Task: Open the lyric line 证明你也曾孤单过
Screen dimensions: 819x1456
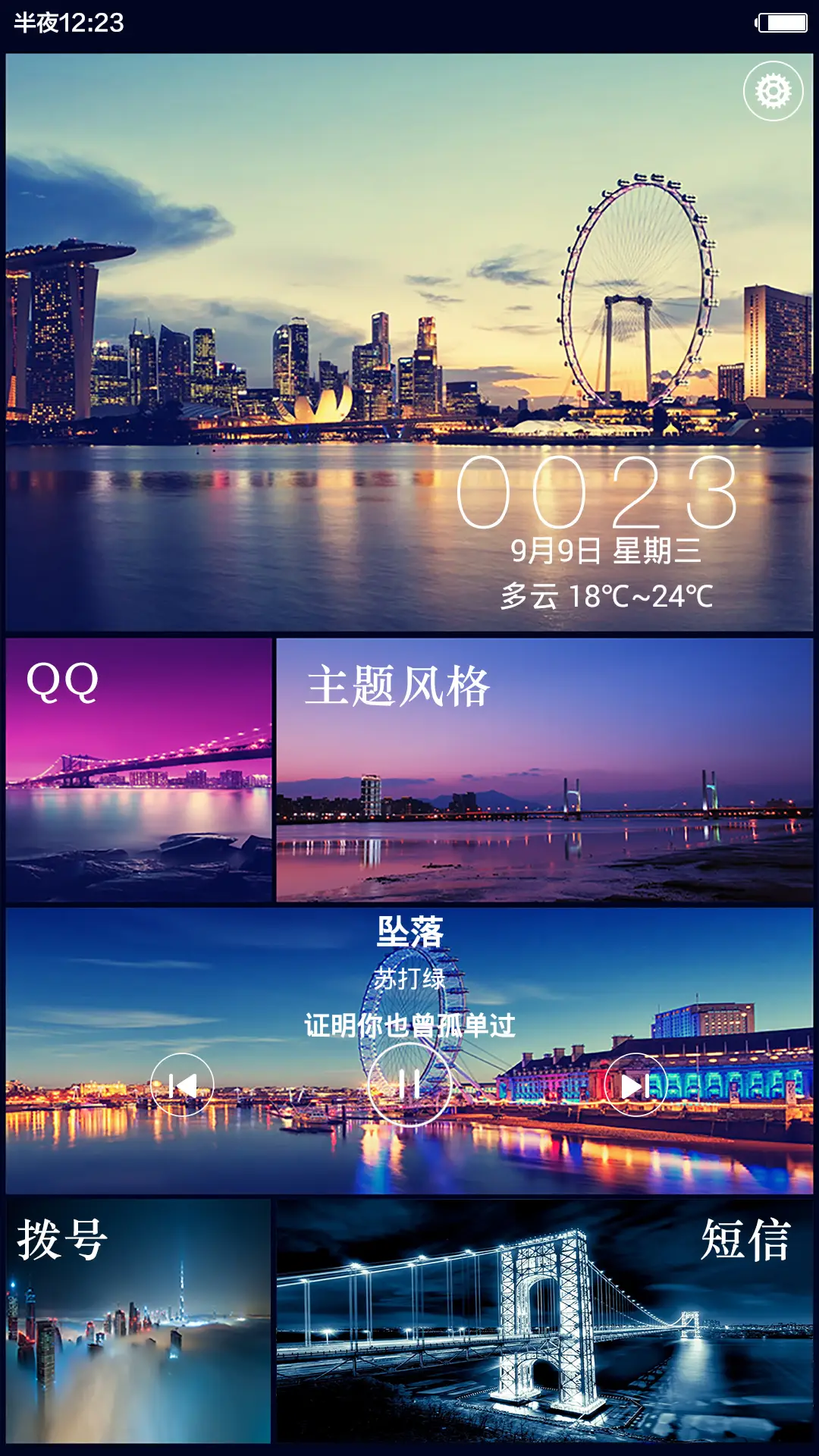Action: (409, 1024)
